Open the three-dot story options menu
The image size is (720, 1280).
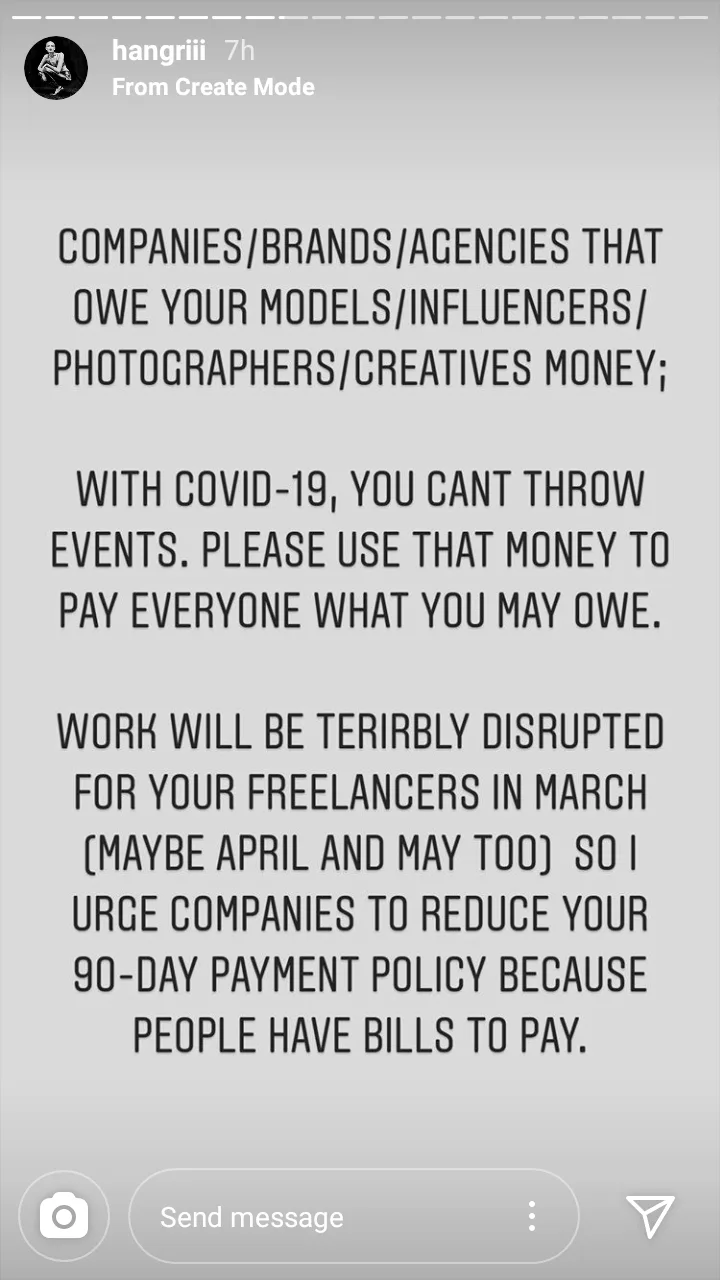532,1217
